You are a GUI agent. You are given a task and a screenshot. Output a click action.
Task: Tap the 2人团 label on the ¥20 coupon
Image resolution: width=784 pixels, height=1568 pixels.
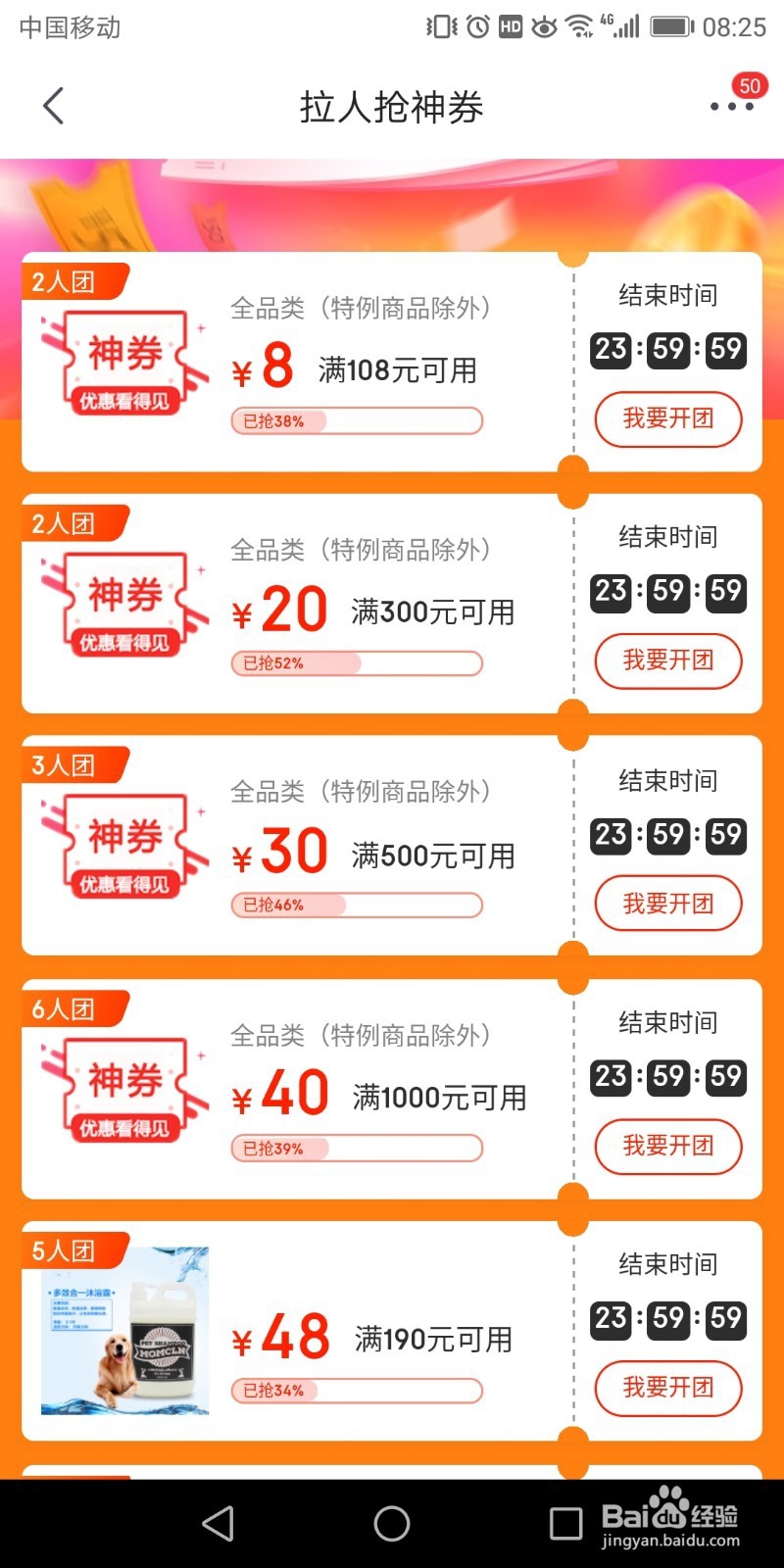(x=63, y=522)
